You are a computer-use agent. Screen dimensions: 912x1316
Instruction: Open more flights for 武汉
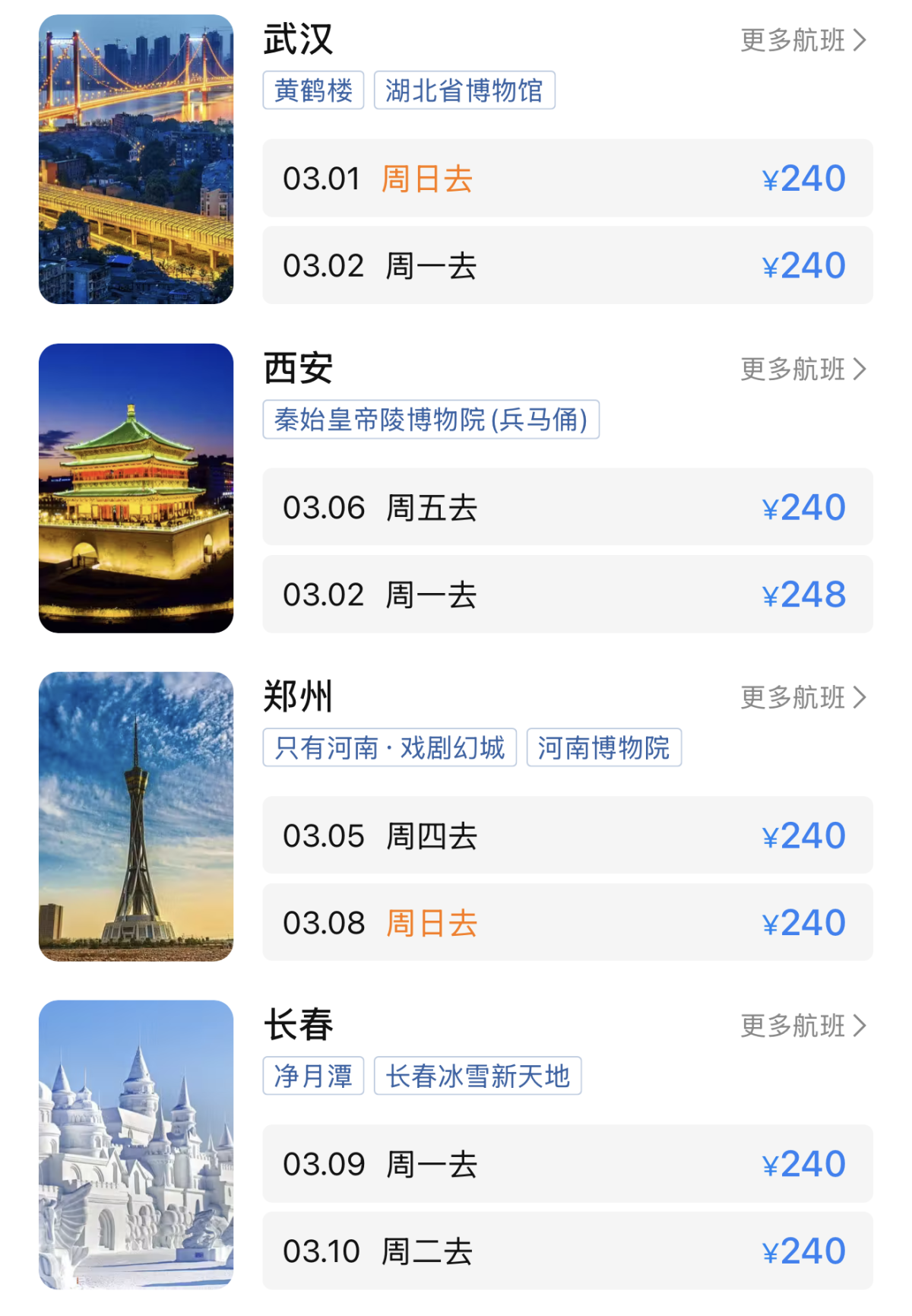(x=803, y=40)
